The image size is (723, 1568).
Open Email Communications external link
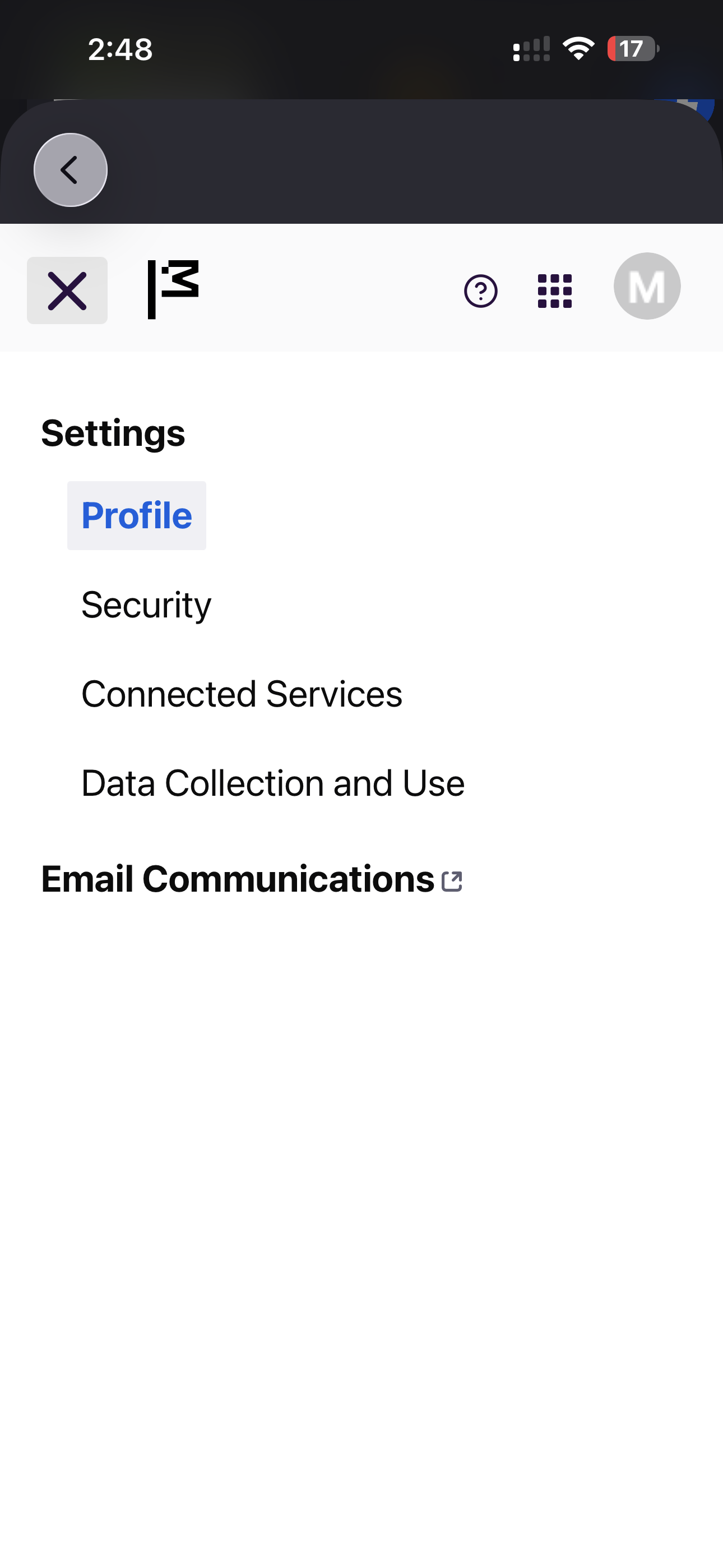pos(251,879)
